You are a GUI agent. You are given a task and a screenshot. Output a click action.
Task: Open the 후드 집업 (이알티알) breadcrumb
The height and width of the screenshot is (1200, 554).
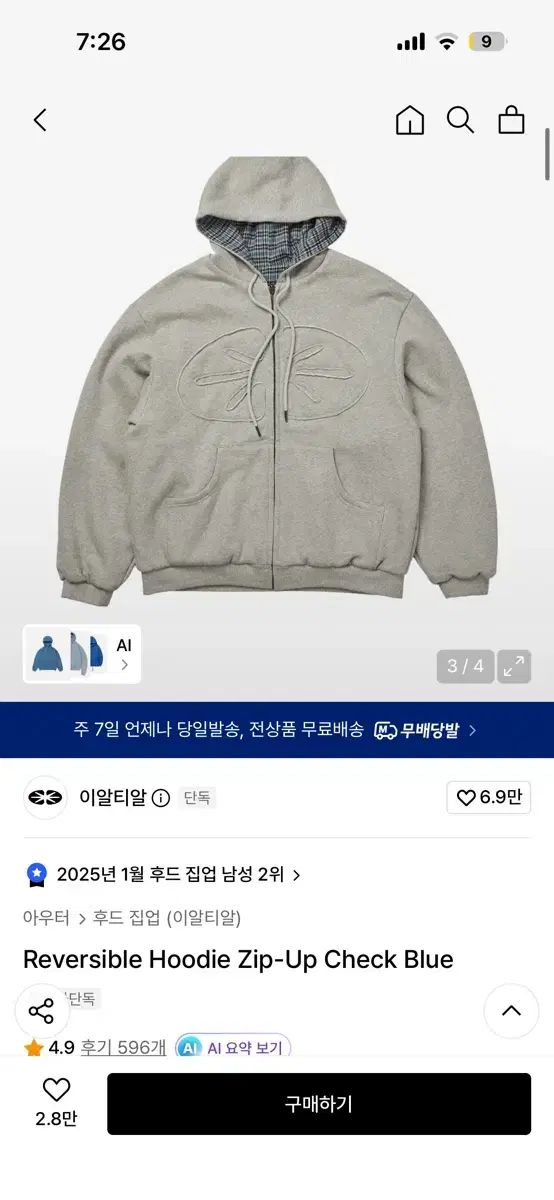[x=167, y=917]
